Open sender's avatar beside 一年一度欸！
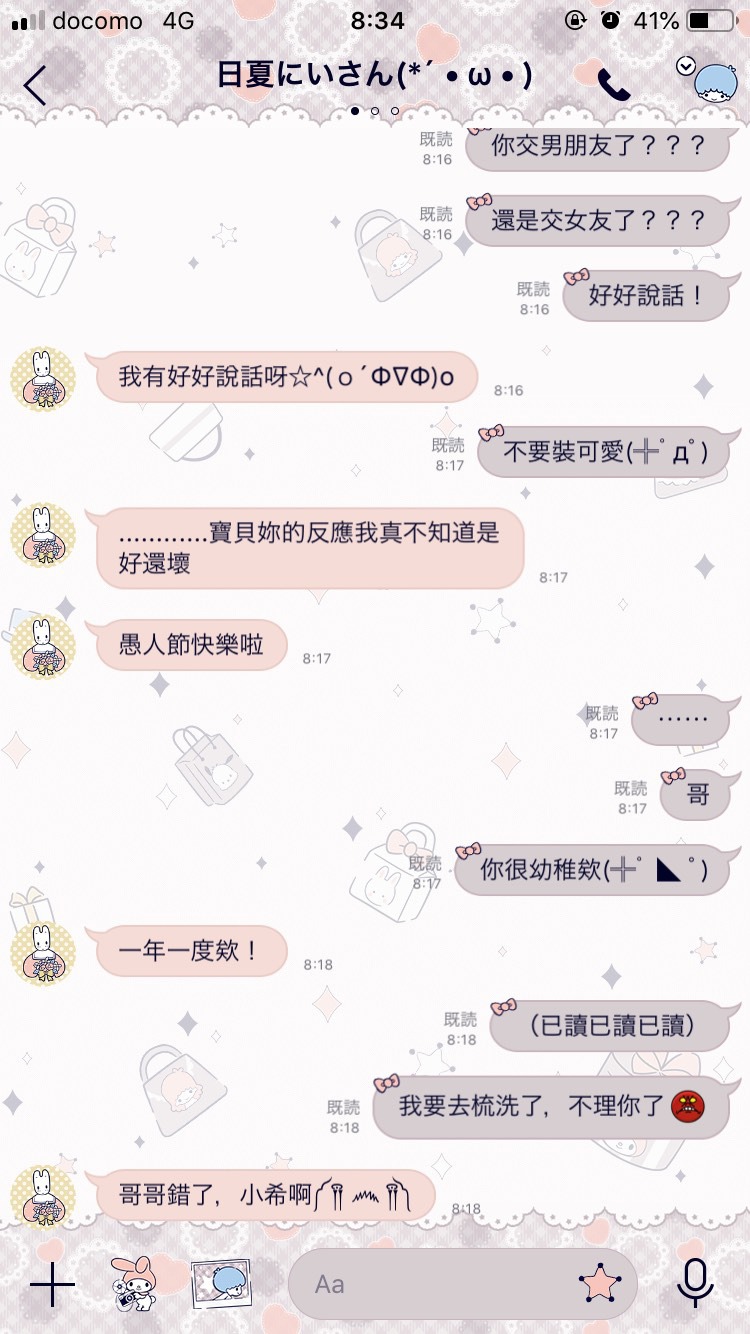Image resolution: width=750 pixels, height=1334 pixels. tap(42, 952)
